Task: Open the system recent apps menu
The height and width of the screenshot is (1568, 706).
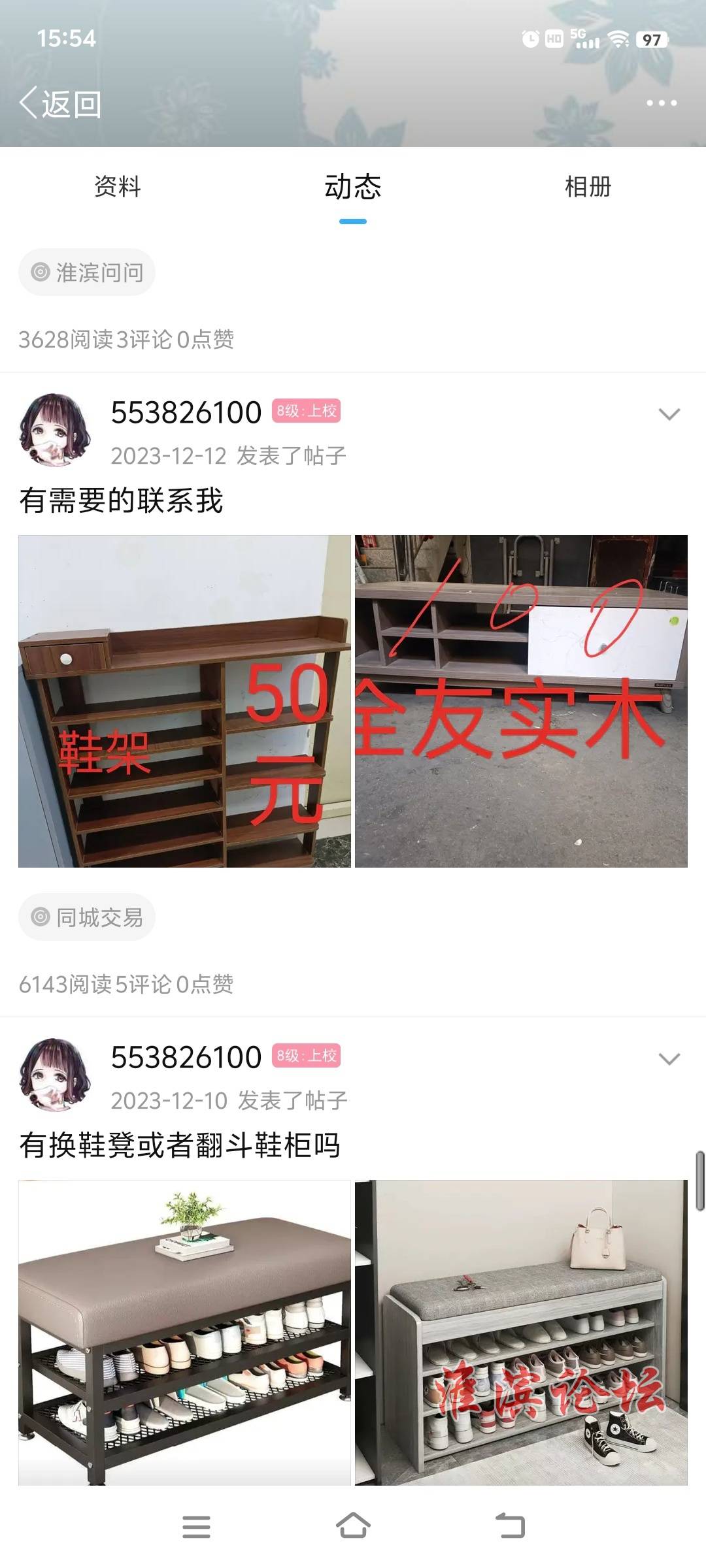Action: pos(196,1526)
